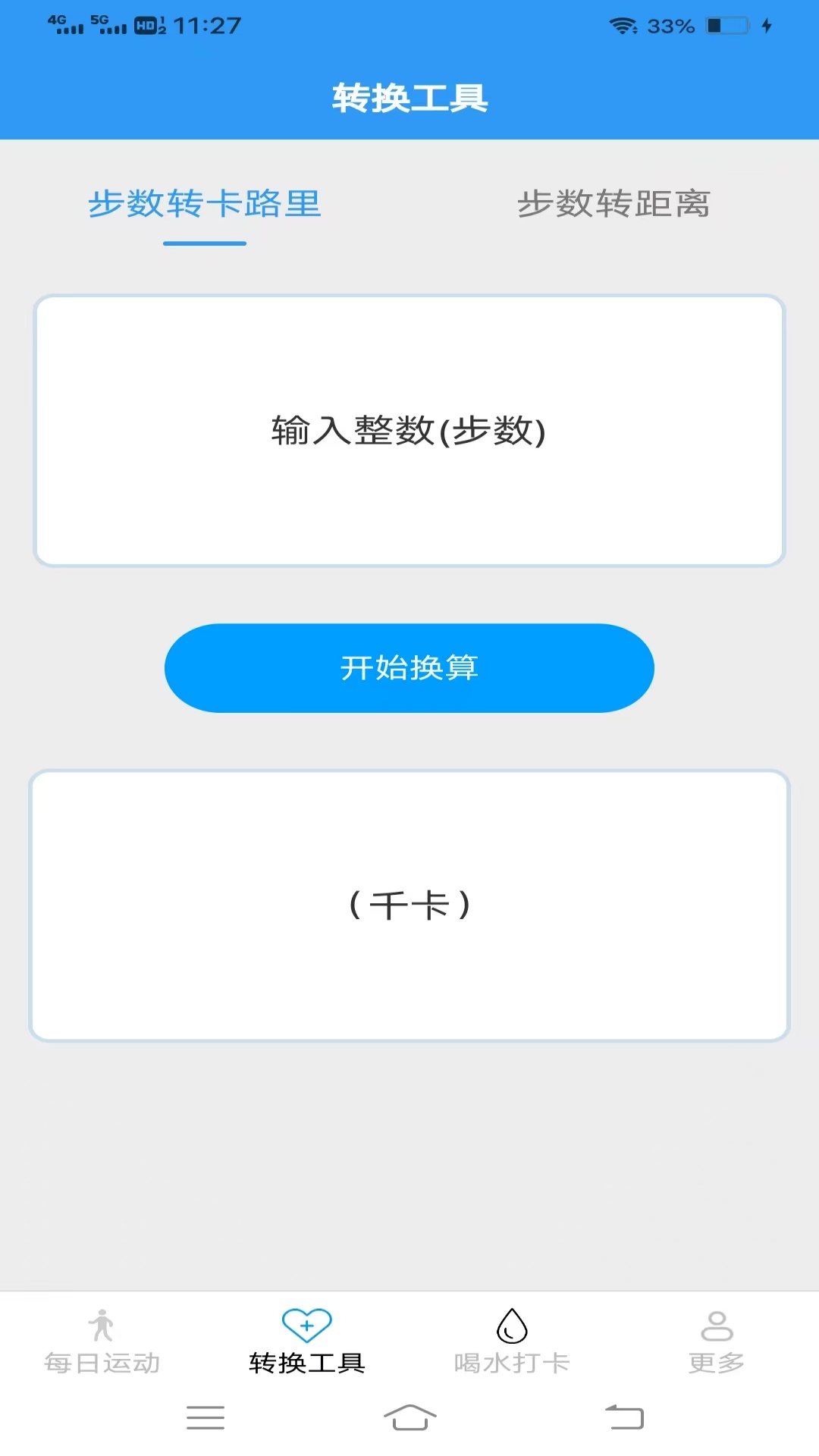Screen dimensions: 819x1456
Task: Click the charging lightning icon
Action: pyautogui.click(x=766, y=25)
